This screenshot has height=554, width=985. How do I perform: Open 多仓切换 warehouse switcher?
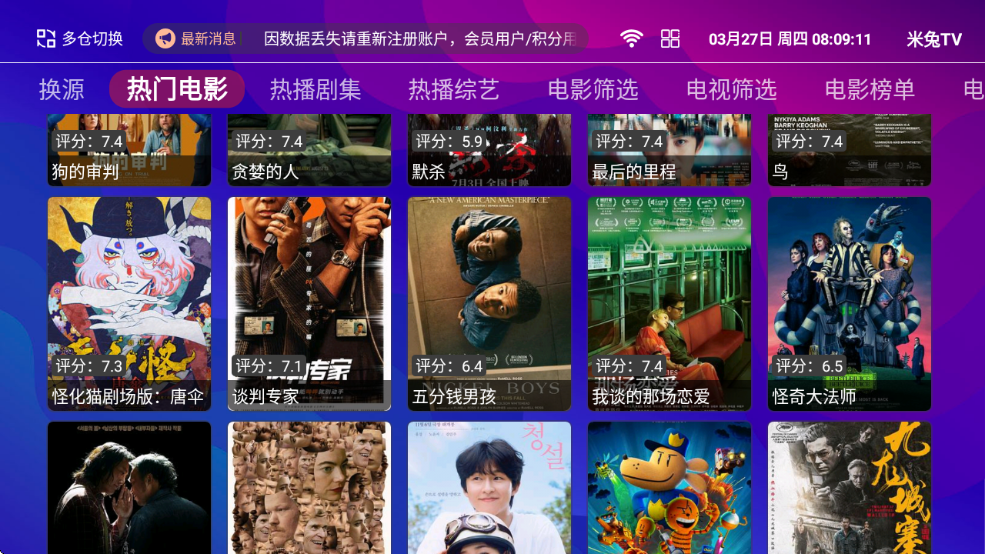(80, 39)
